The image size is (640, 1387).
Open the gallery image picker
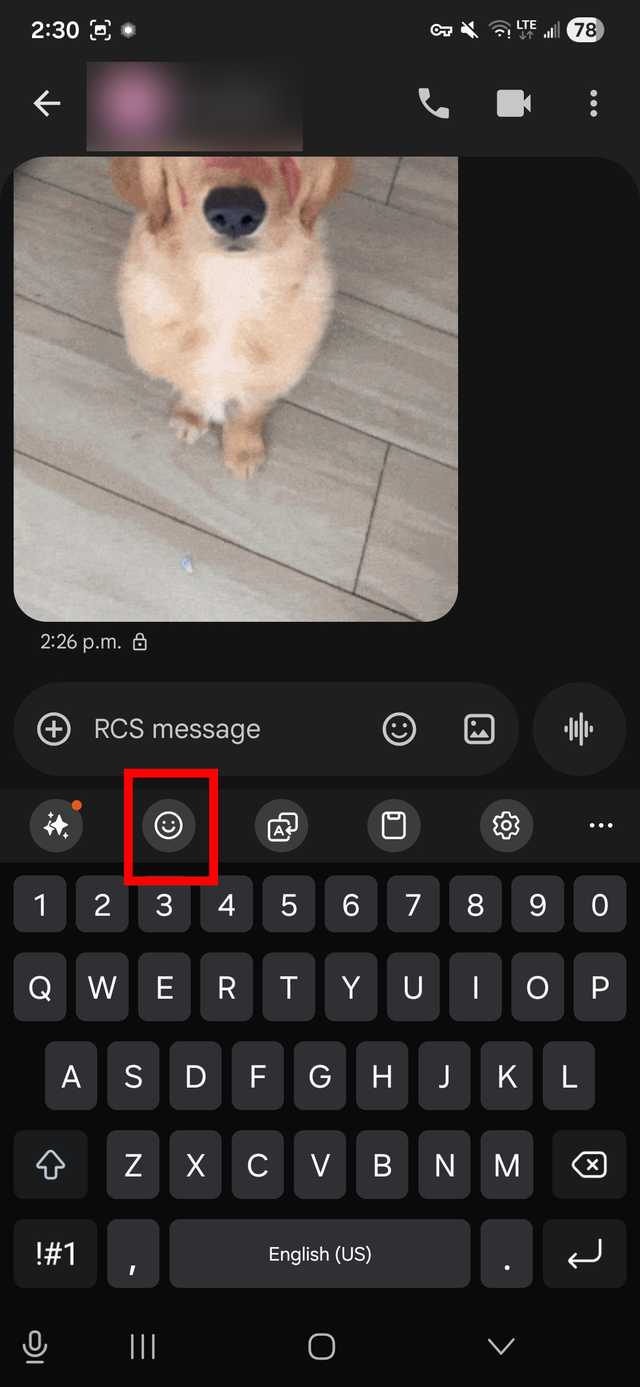pyautogui.click(x=479, y=729)
